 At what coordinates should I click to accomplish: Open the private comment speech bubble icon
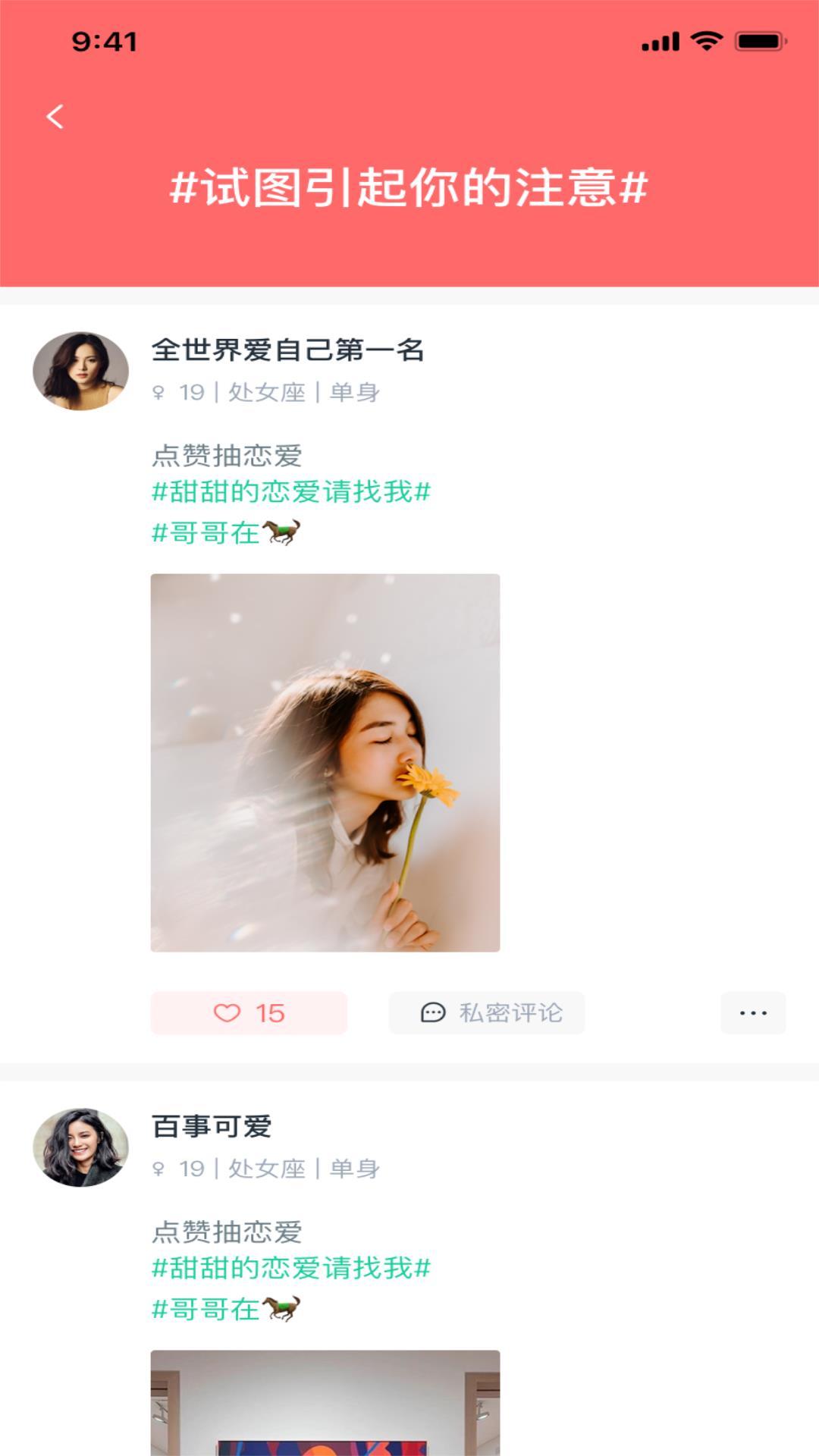(x=431, y=1012)
